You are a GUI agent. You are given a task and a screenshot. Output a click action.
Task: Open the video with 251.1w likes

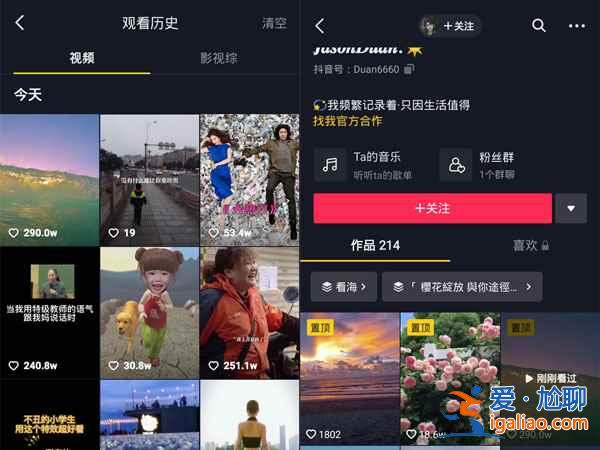click(249, 312)
